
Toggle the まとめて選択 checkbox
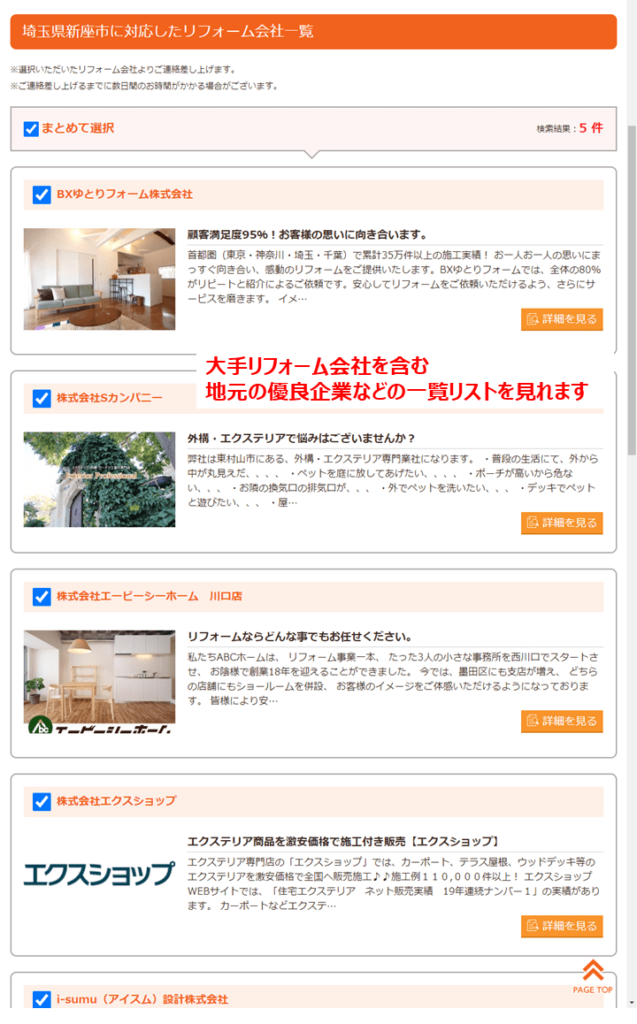pyautogui.click(x=31, y=129)
